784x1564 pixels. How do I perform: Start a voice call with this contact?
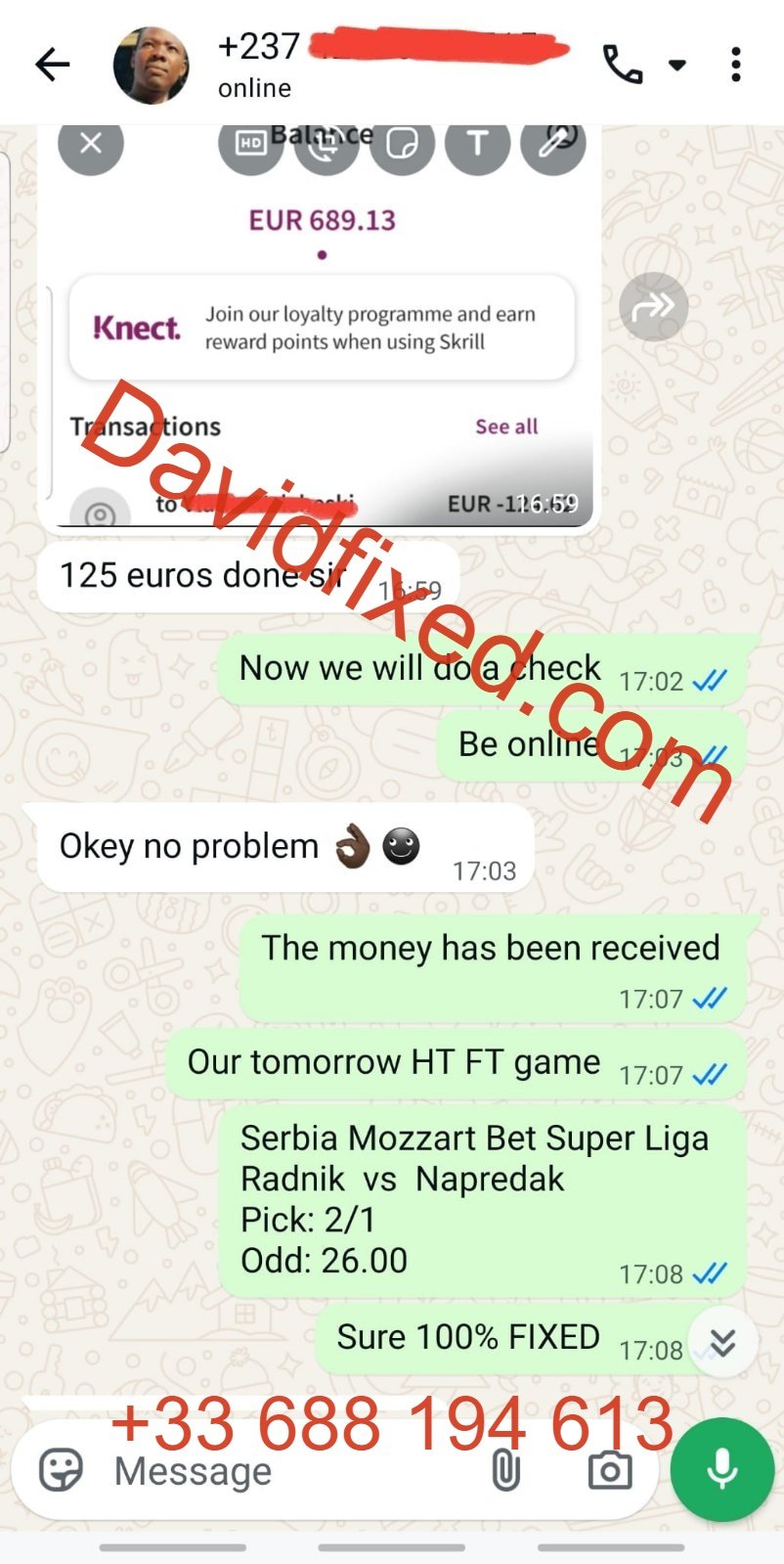622,66
